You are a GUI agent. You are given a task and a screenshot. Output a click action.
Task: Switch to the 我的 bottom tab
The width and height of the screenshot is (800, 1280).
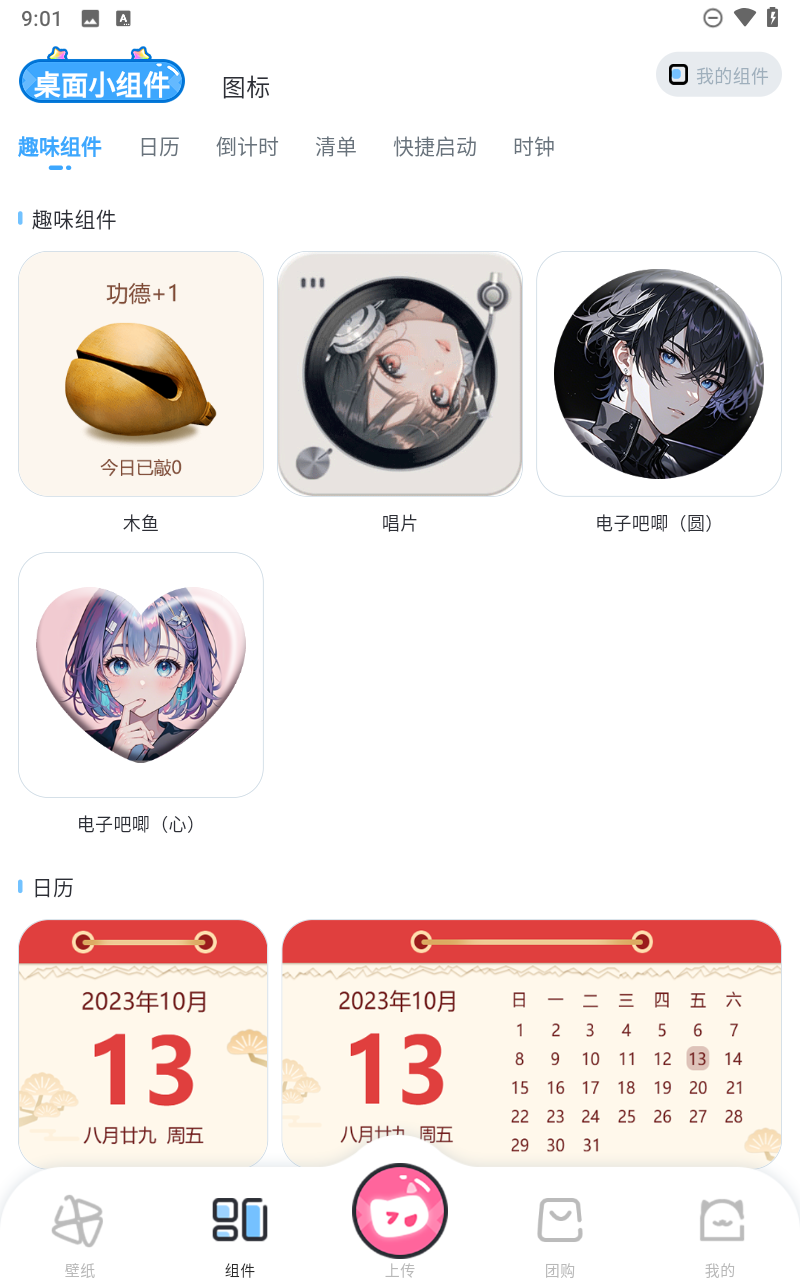click(x=719, y=1235)
